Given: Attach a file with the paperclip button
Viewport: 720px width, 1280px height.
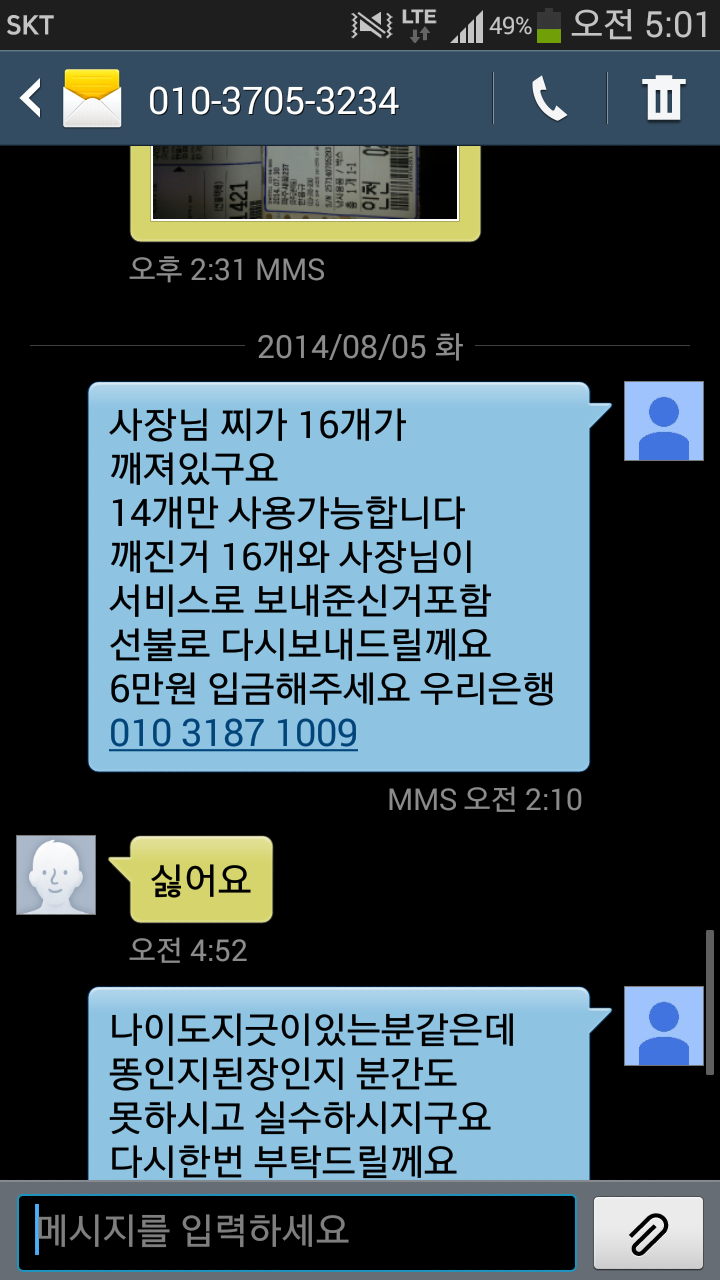Looking at the screenshot, I should pos(648,1233).
